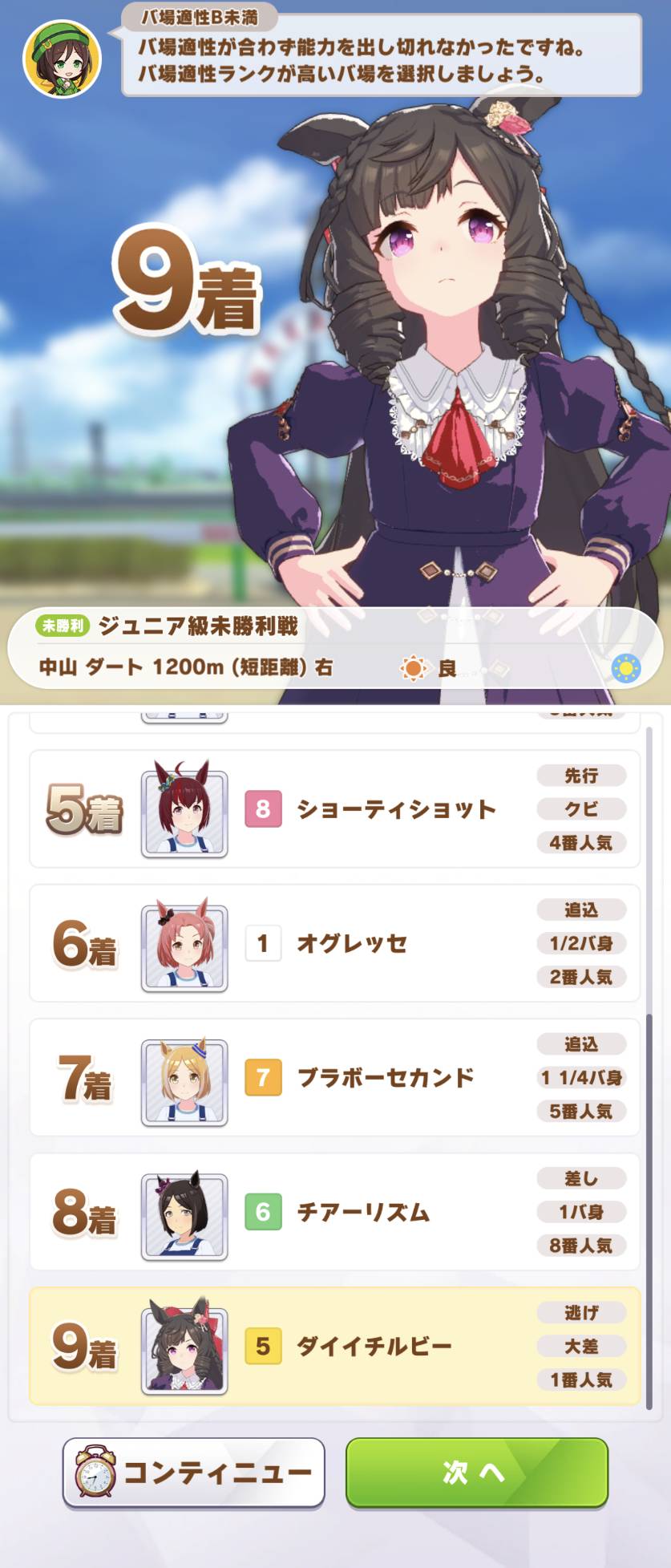Open the 5th place ショーティショット row
This screenshot has width=671, height=1568.
pyautogui.click(x=334, y=809)
